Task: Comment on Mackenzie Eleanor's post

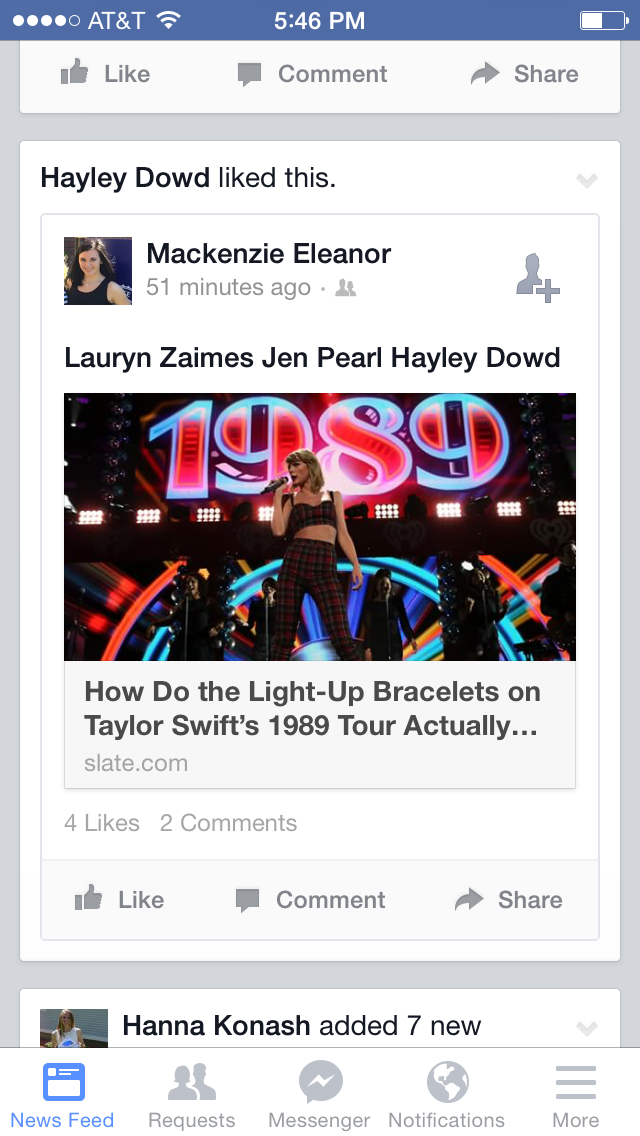Action: point(310,899)
